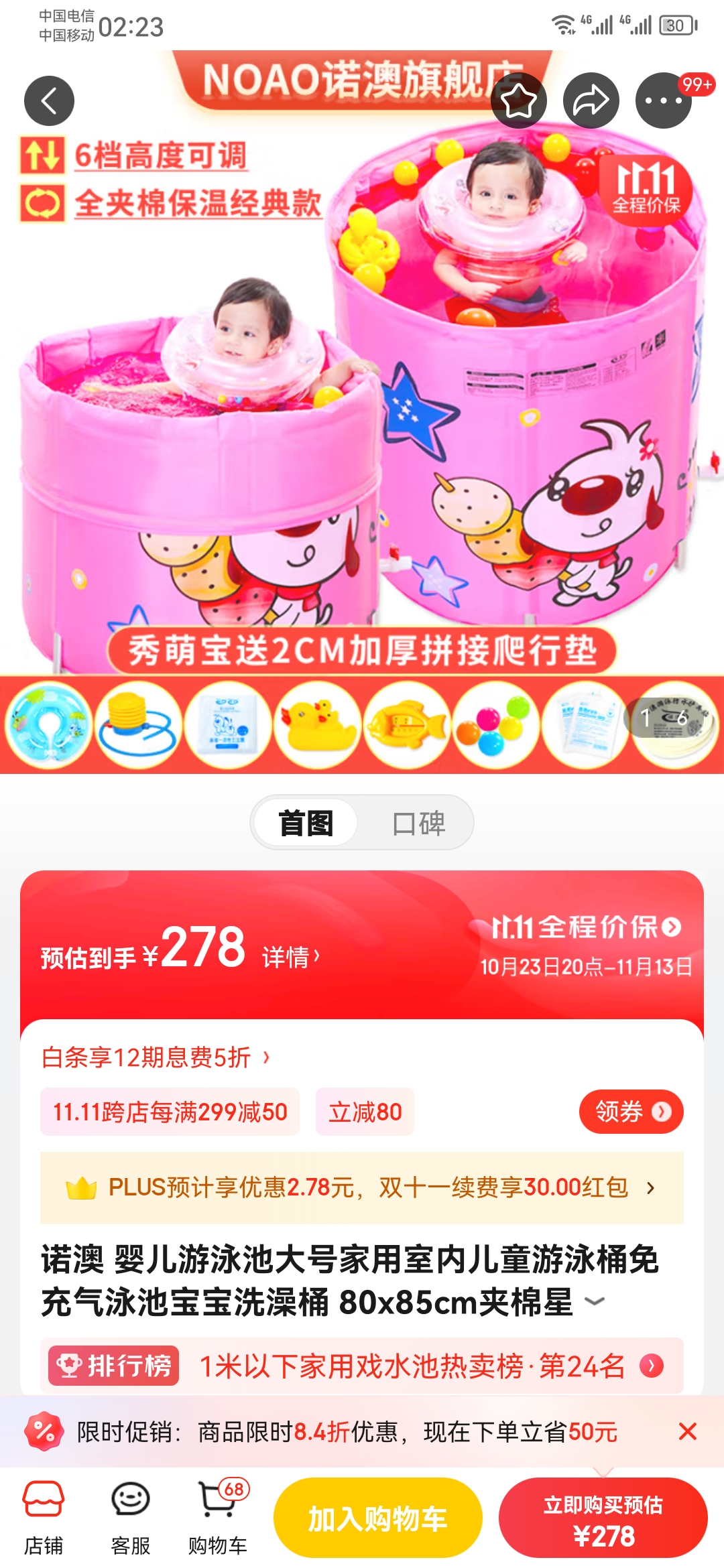Open the PLUS discount banner
This screenshot has width=724, height=1568.
362,1187
